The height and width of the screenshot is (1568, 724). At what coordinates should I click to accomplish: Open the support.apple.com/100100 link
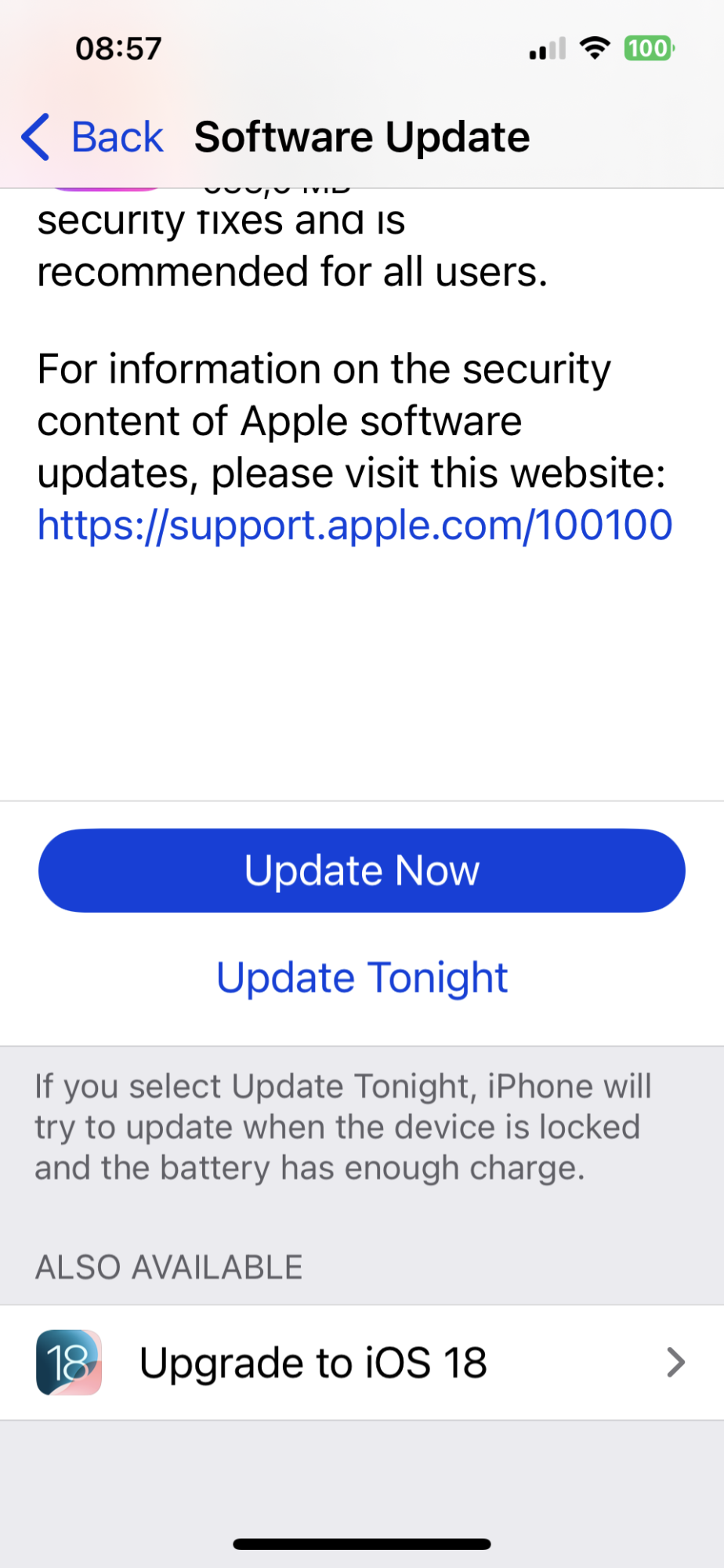354,525
